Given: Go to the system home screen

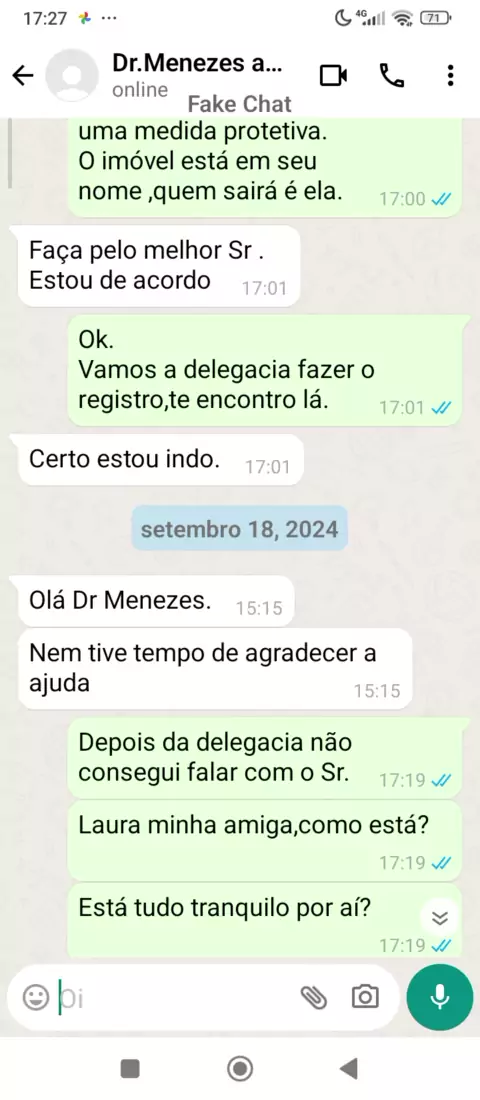Looking at the screenshot, I should [x=240, y=1068].
